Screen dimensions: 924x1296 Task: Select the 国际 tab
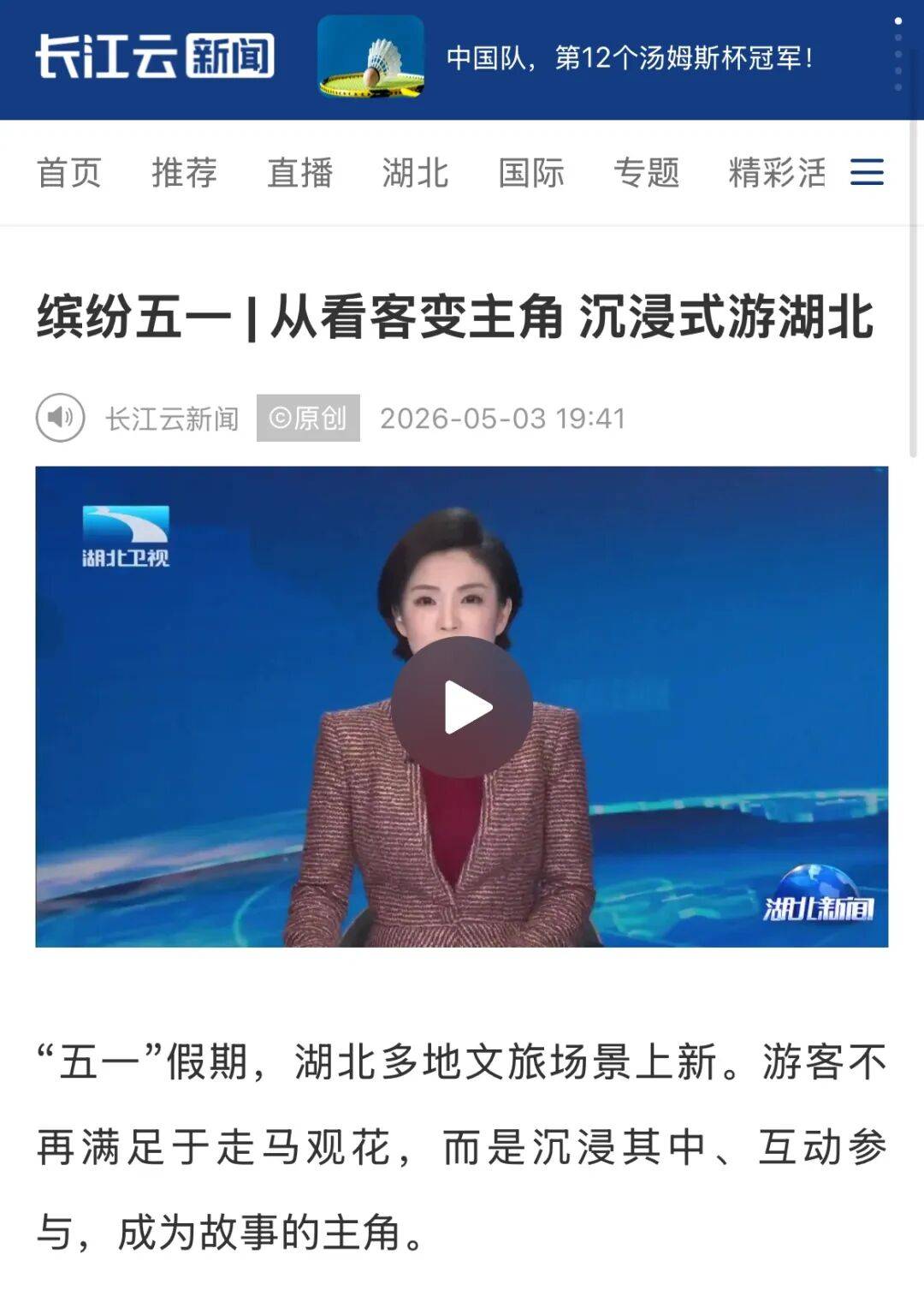531,173
